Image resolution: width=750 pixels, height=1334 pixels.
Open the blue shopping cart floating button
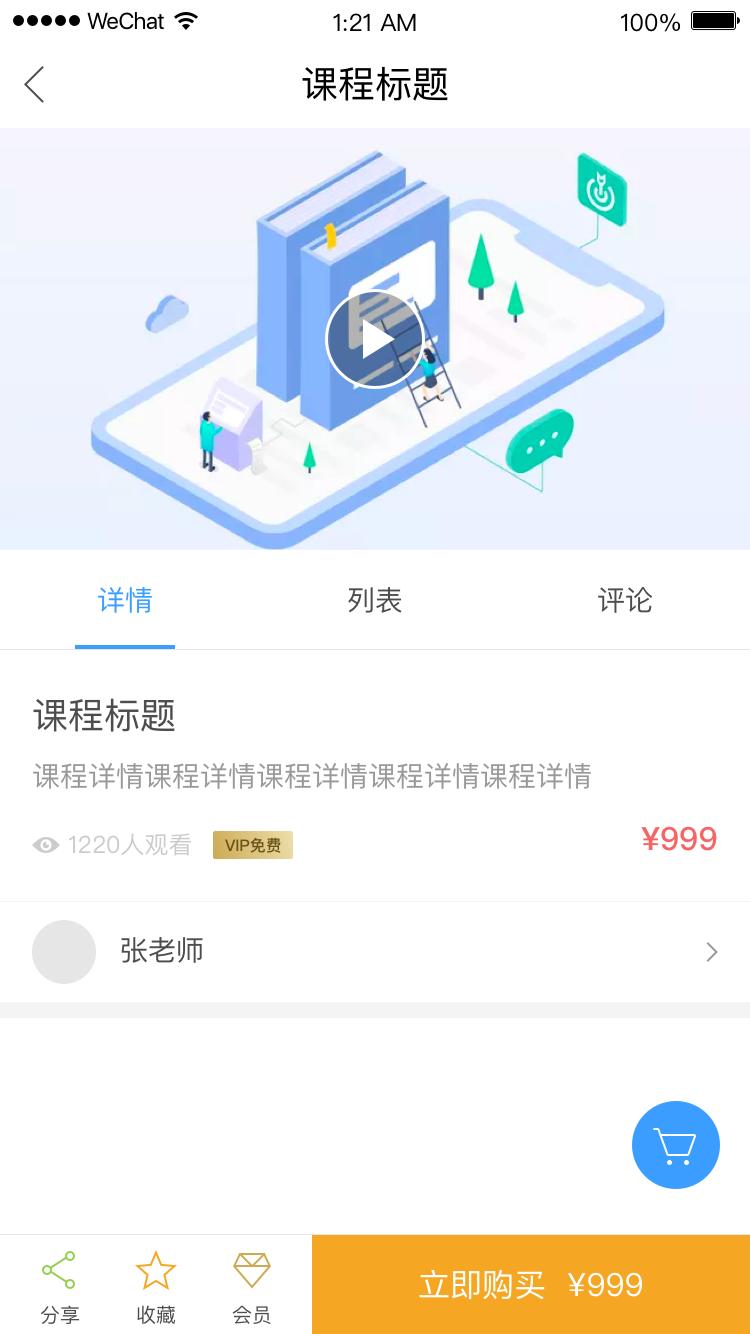point(676,1145)
